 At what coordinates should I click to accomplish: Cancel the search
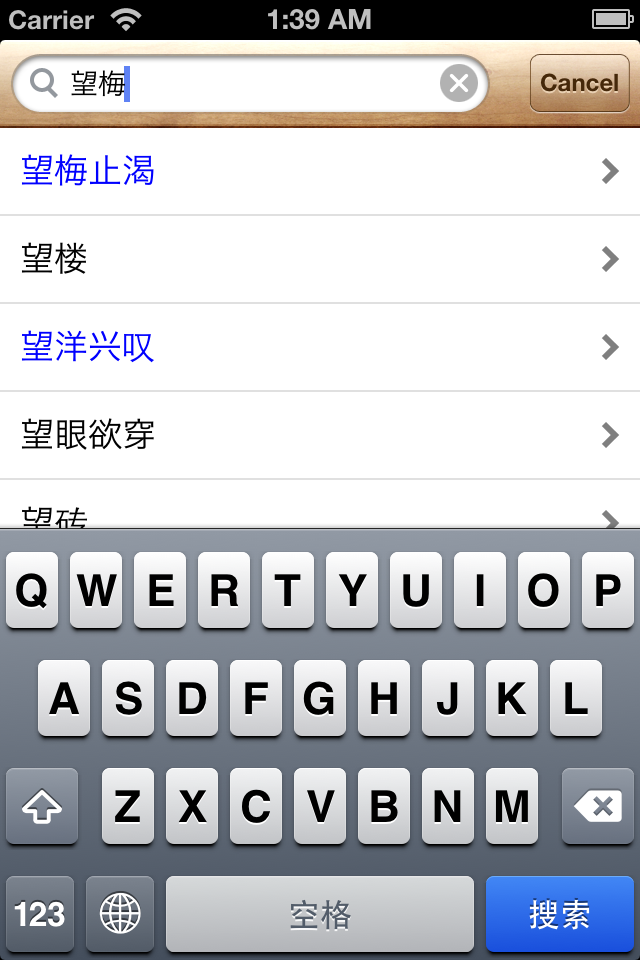tap(579, 83)
